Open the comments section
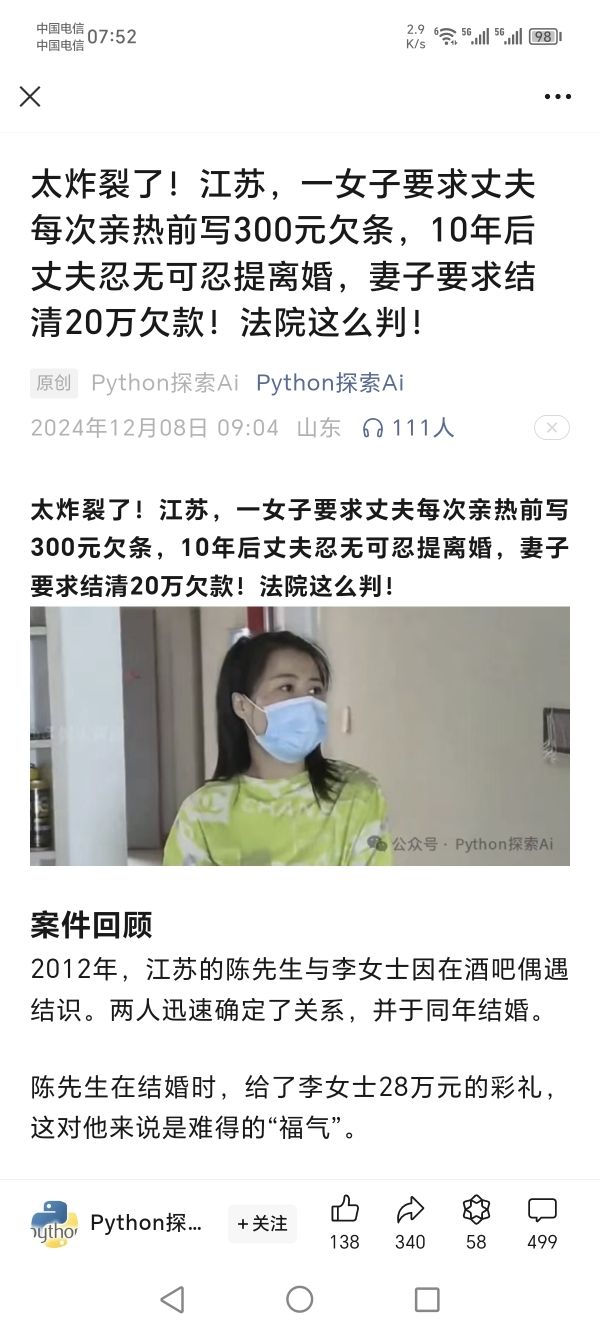Image resolution: width=600 pixels, height=1332 pixels. click(542, 1222)
